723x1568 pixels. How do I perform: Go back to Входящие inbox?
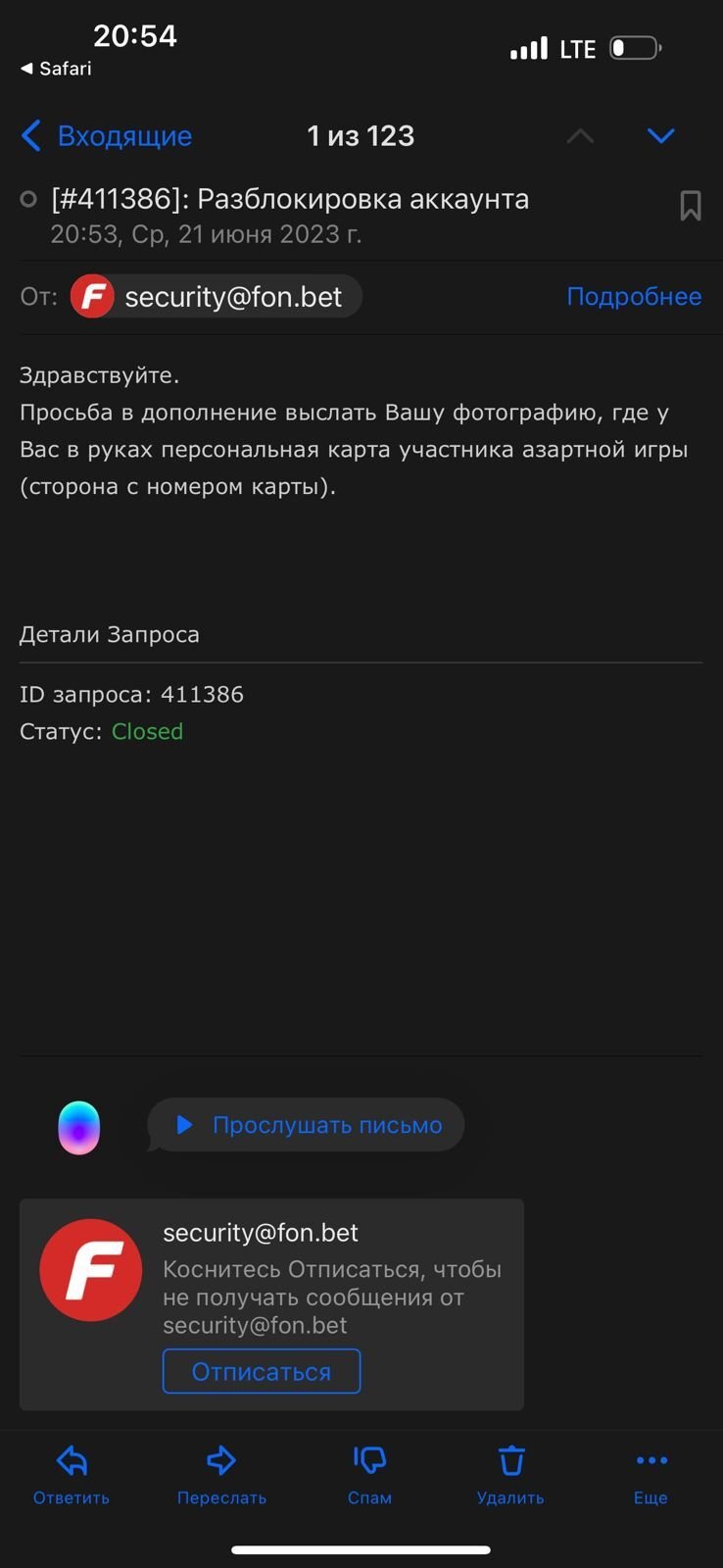(107, 135)
